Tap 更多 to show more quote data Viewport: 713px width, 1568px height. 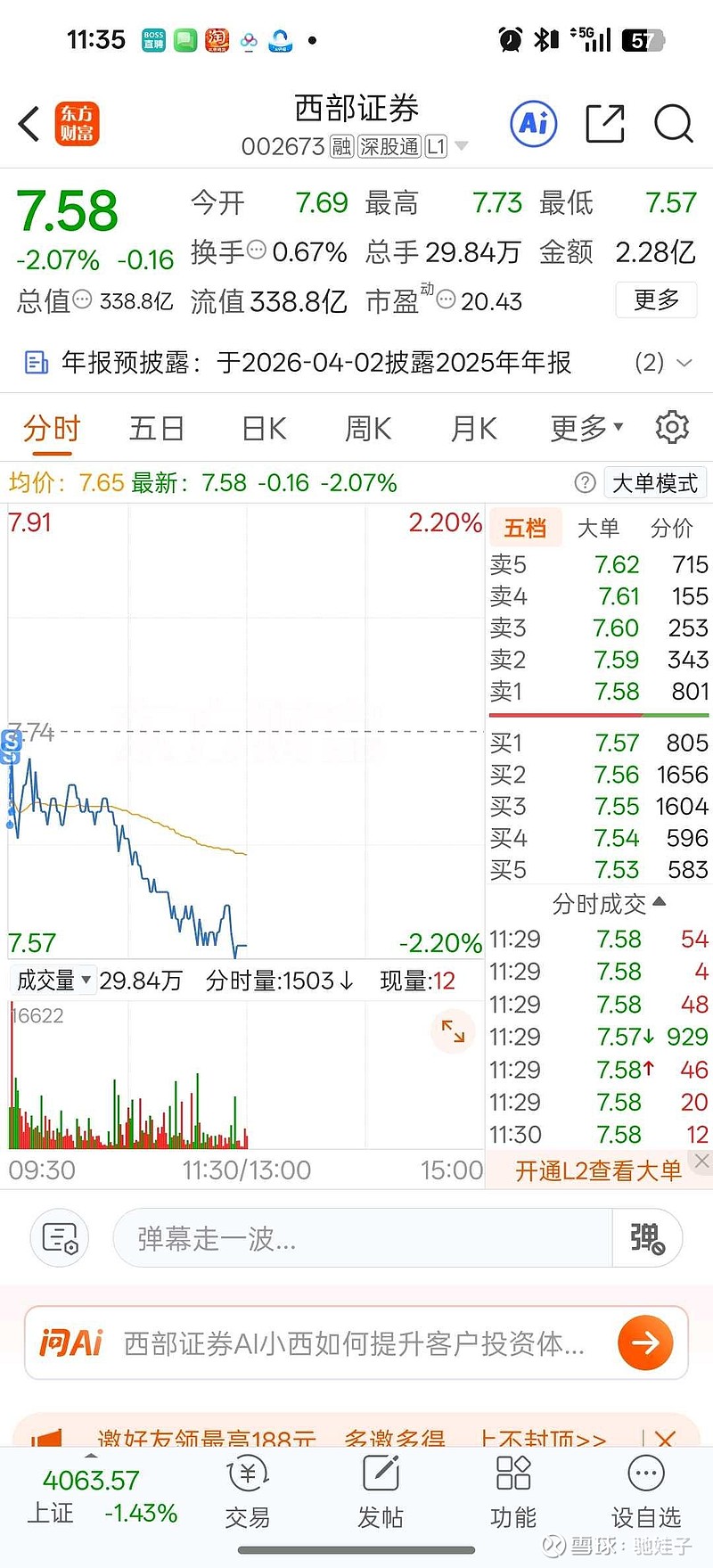coord(656,300)
